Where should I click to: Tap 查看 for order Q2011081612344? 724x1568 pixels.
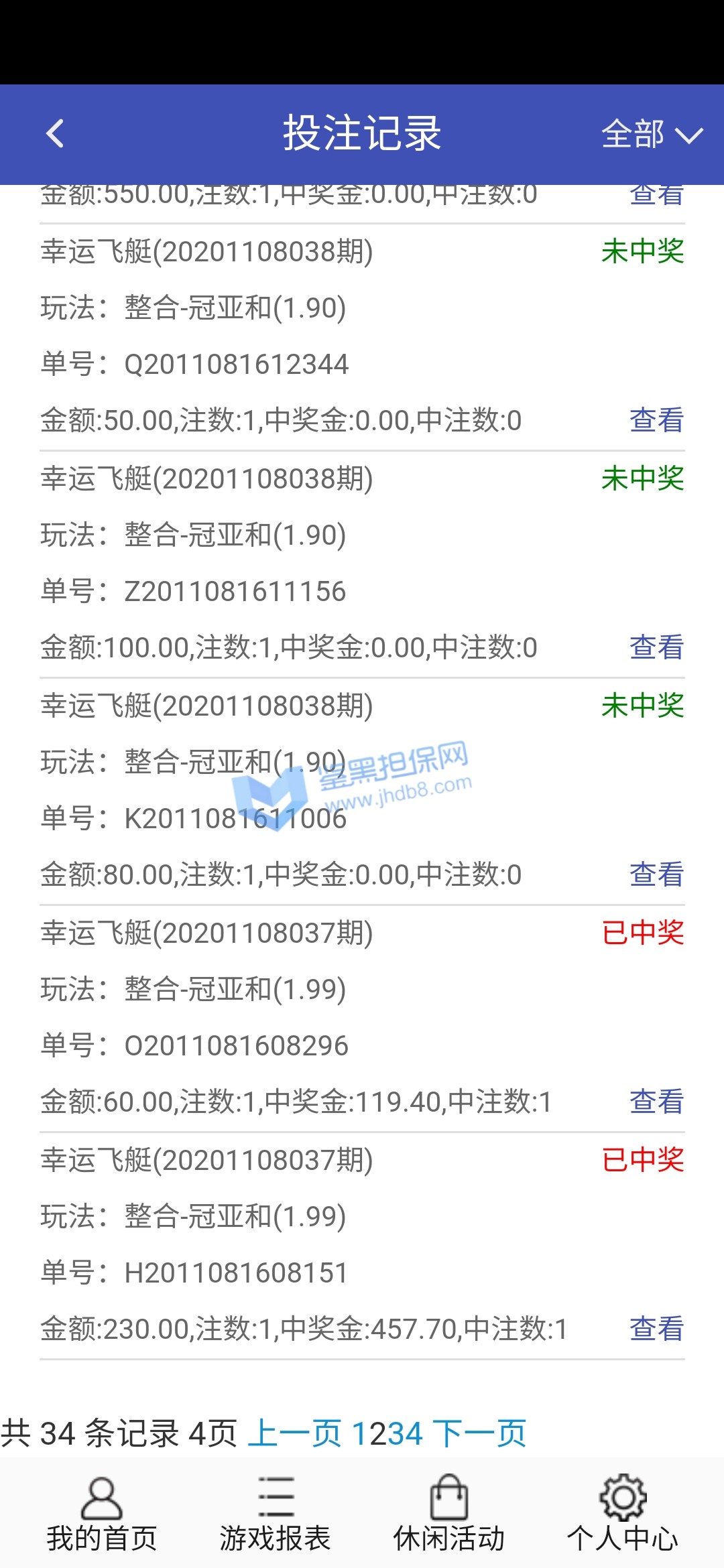click(x=656, y=421)
